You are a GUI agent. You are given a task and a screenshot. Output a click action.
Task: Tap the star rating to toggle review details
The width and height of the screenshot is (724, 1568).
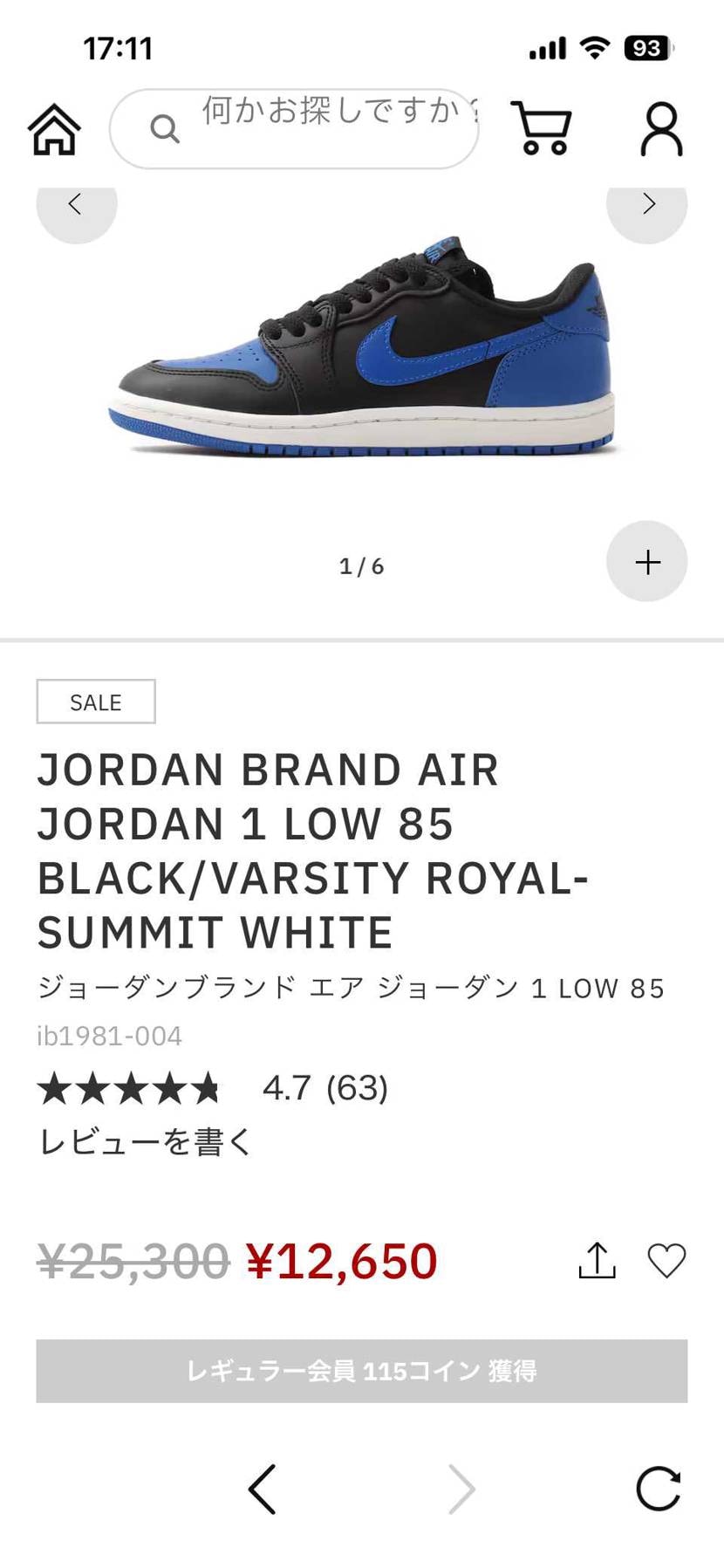tap(131, 1087)
